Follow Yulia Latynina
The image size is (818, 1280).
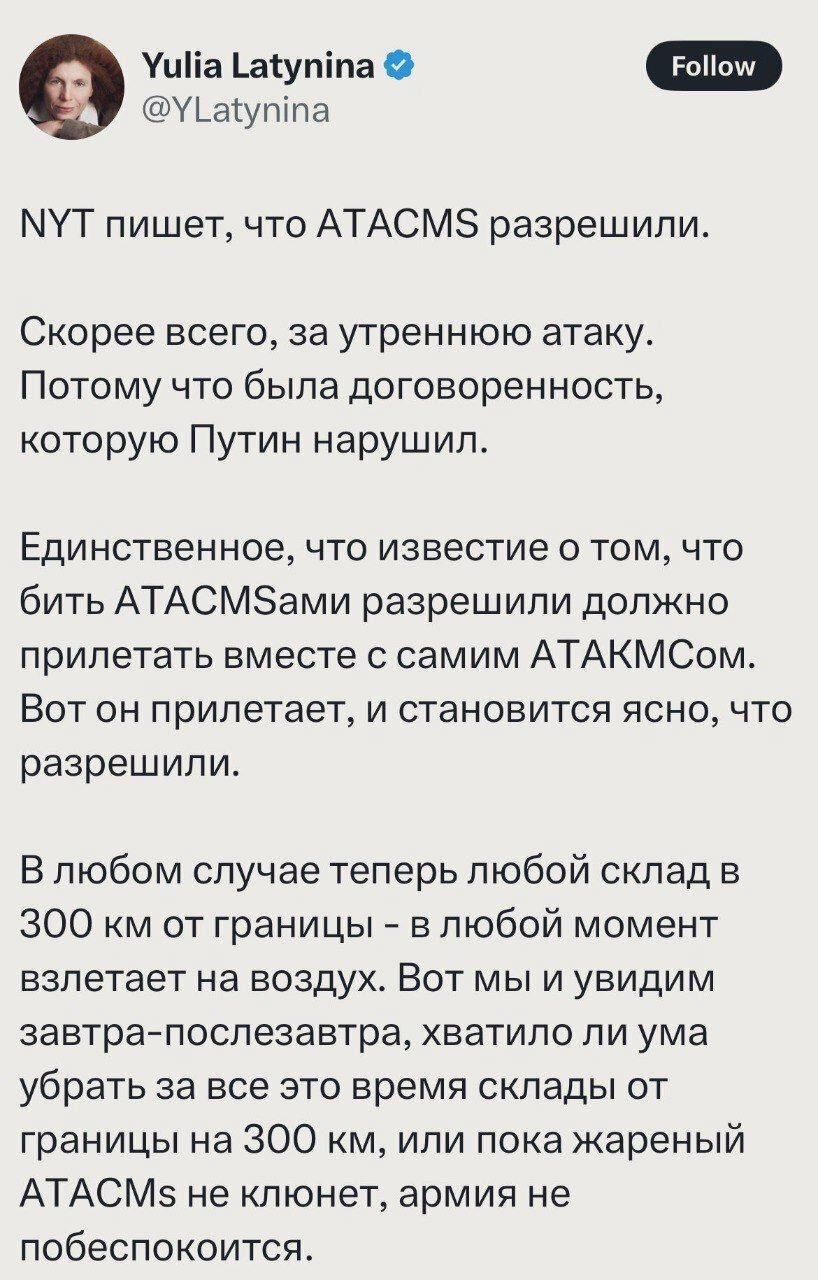(713, 67)
